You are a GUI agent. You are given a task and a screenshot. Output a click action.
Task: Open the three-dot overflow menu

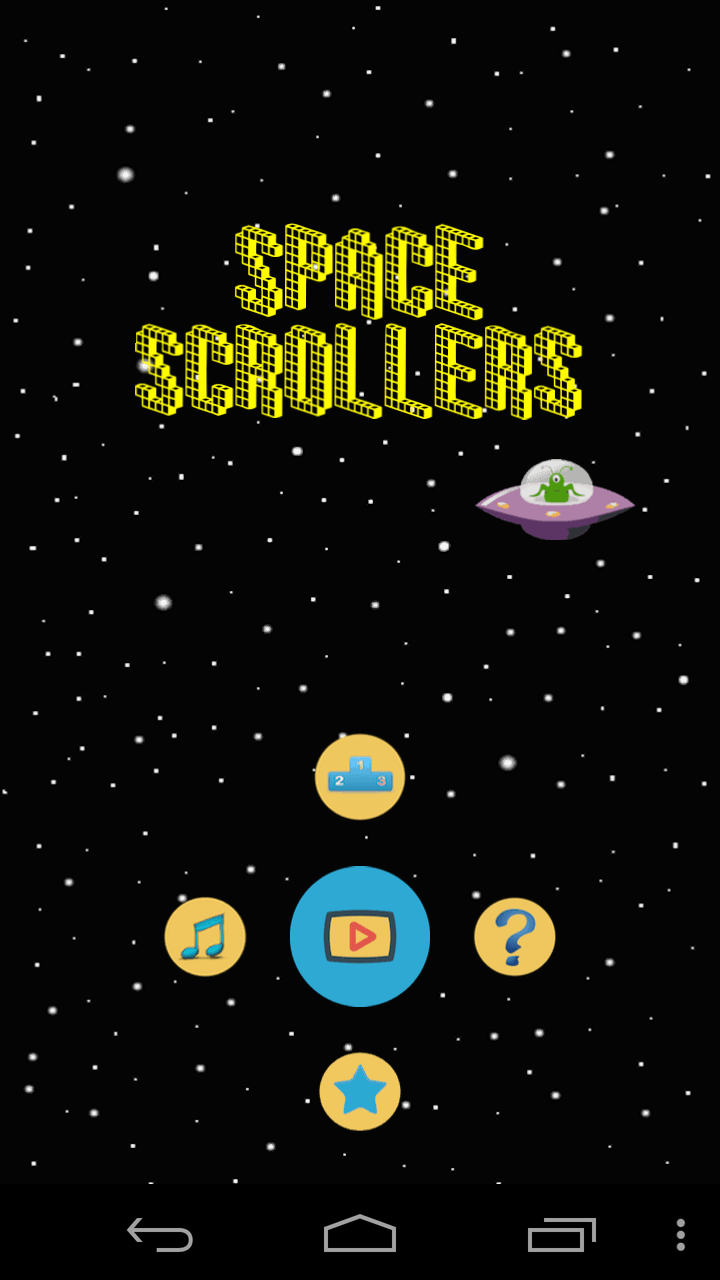click(681, 1234)
